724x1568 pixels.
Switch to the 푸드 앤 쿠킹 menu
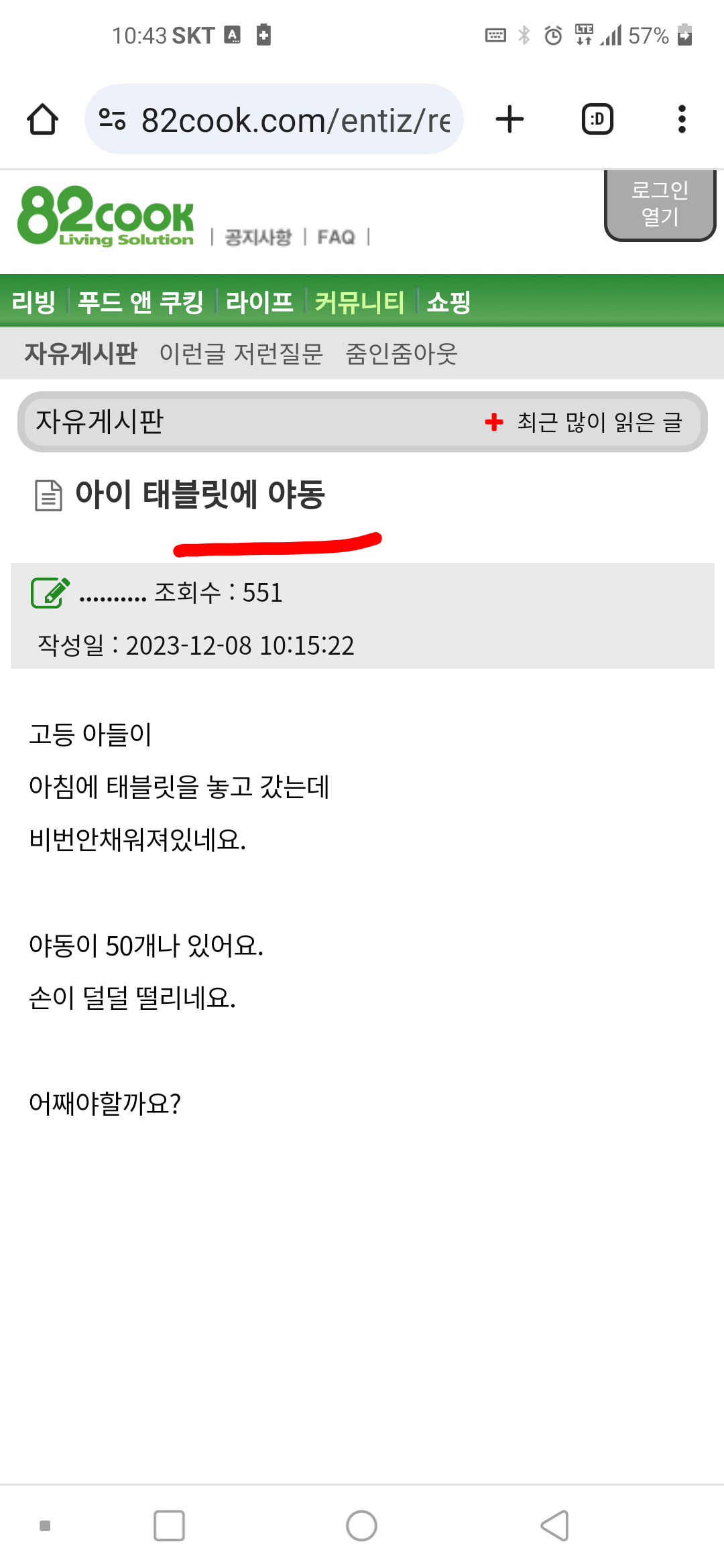[x=141, y=302]
